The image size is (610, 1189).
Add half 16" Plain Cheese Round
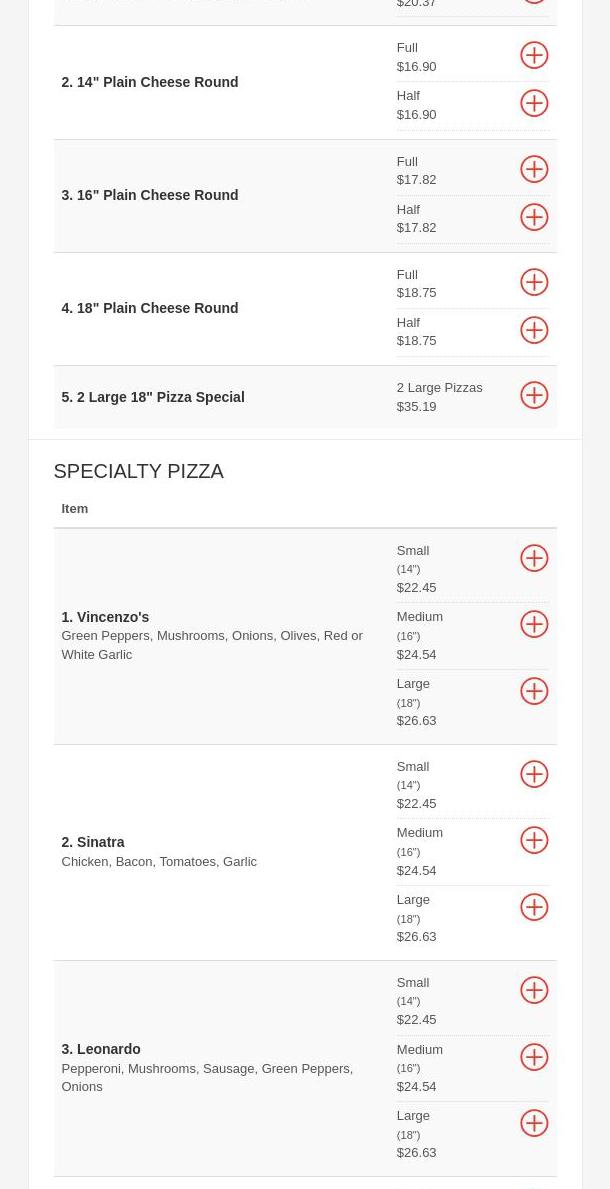coord(534,217)
